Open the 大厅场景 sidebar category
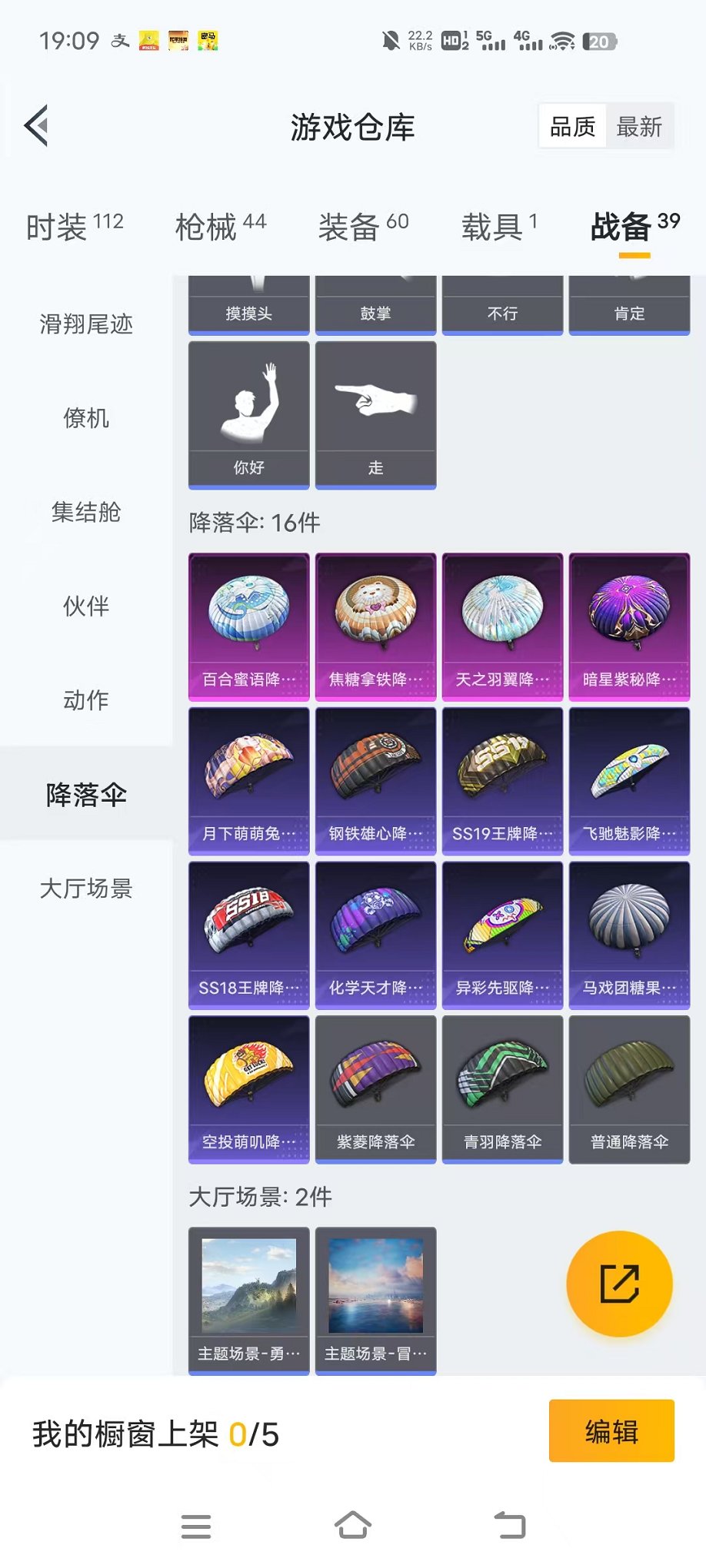The height and width of the screenshot is (1568, 706). 86,889
